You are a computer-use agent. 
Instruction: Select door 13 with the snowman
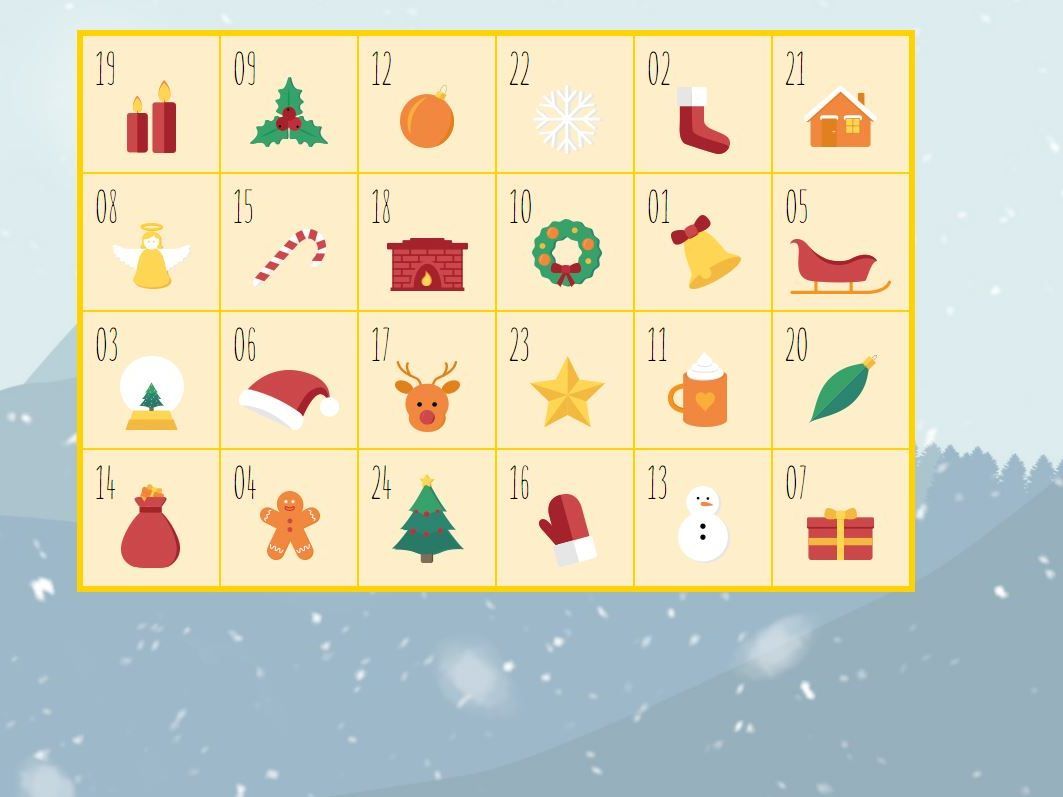click(703, 518)
